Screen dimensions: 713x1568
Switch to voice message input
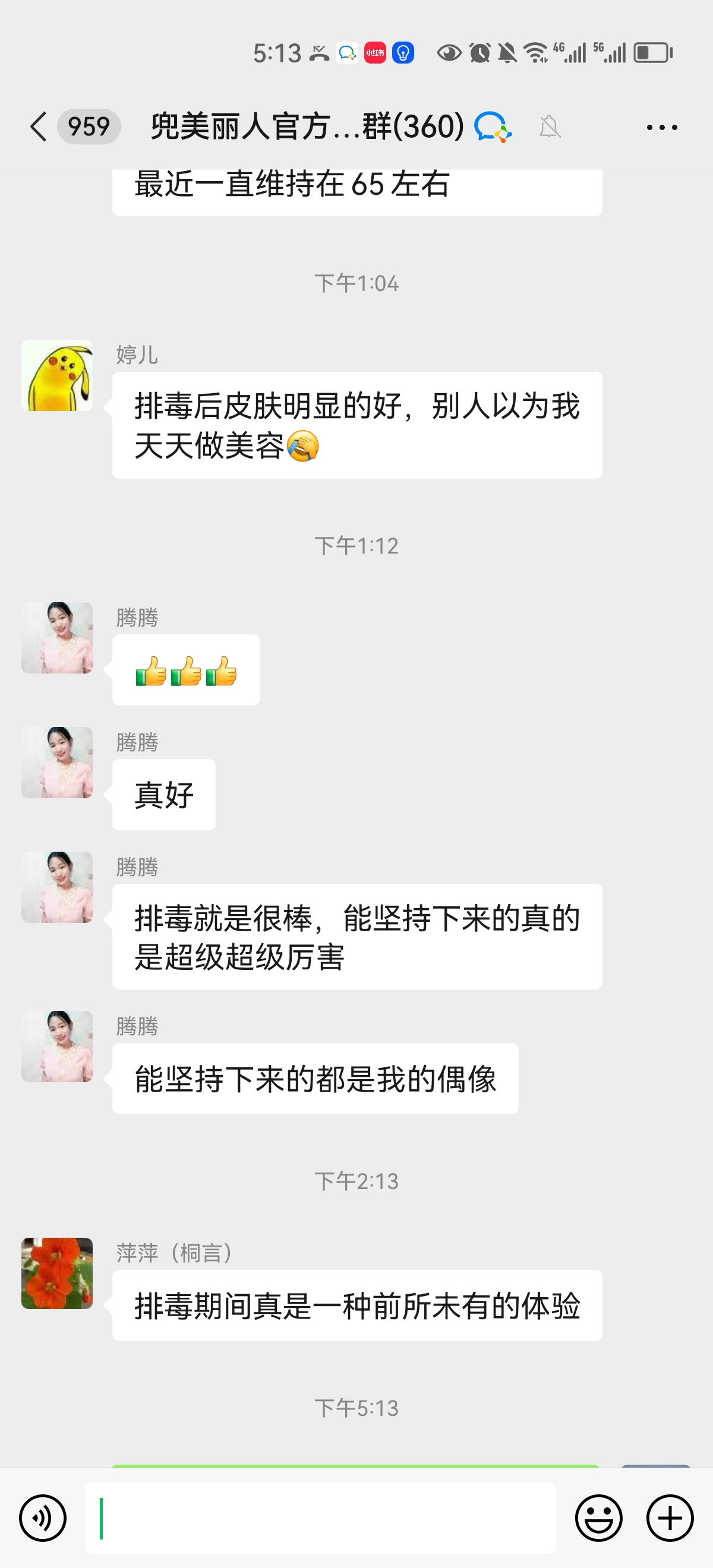point(43,1518)
